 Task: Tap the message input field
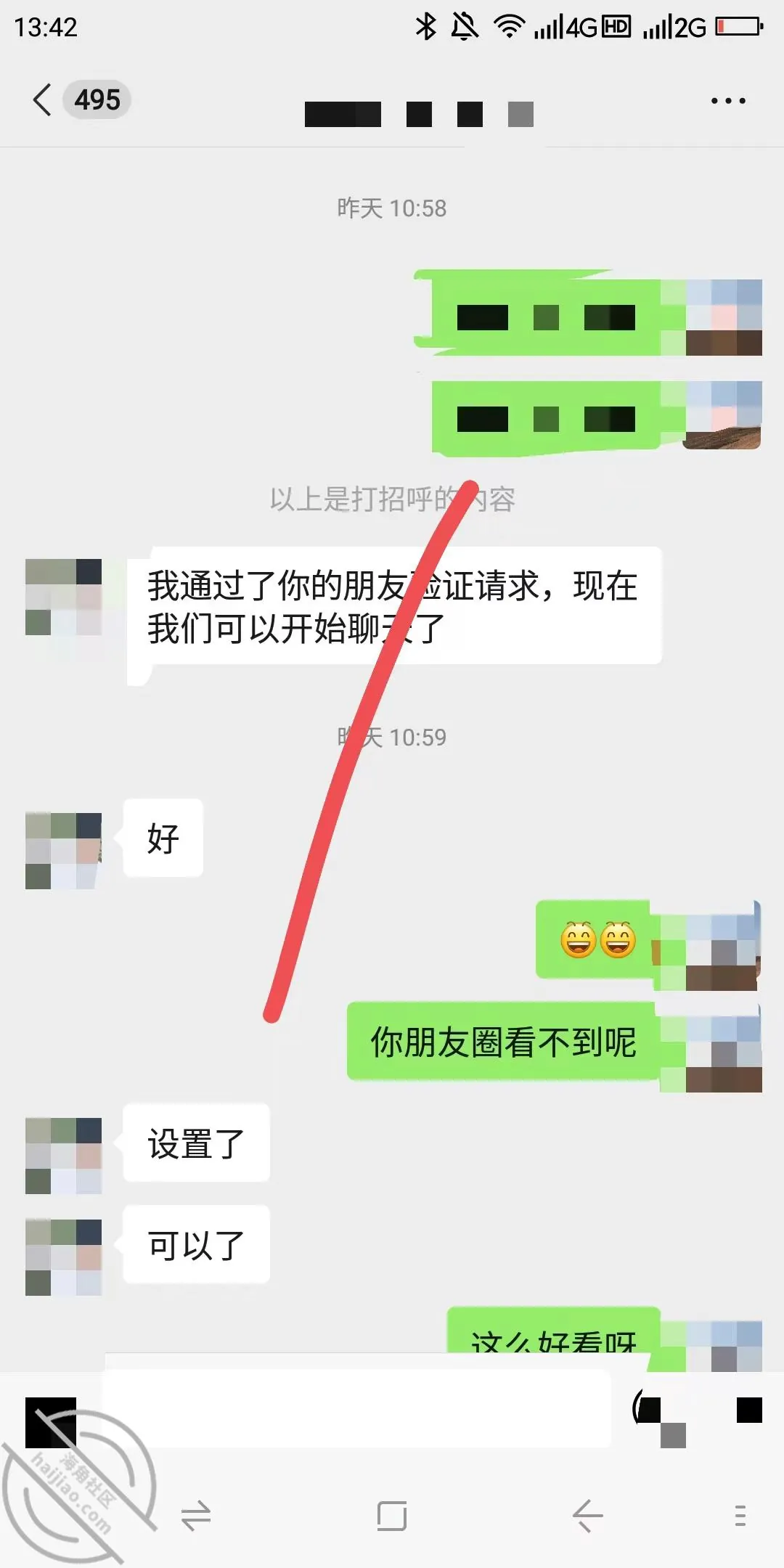(x=356, y=1409)
